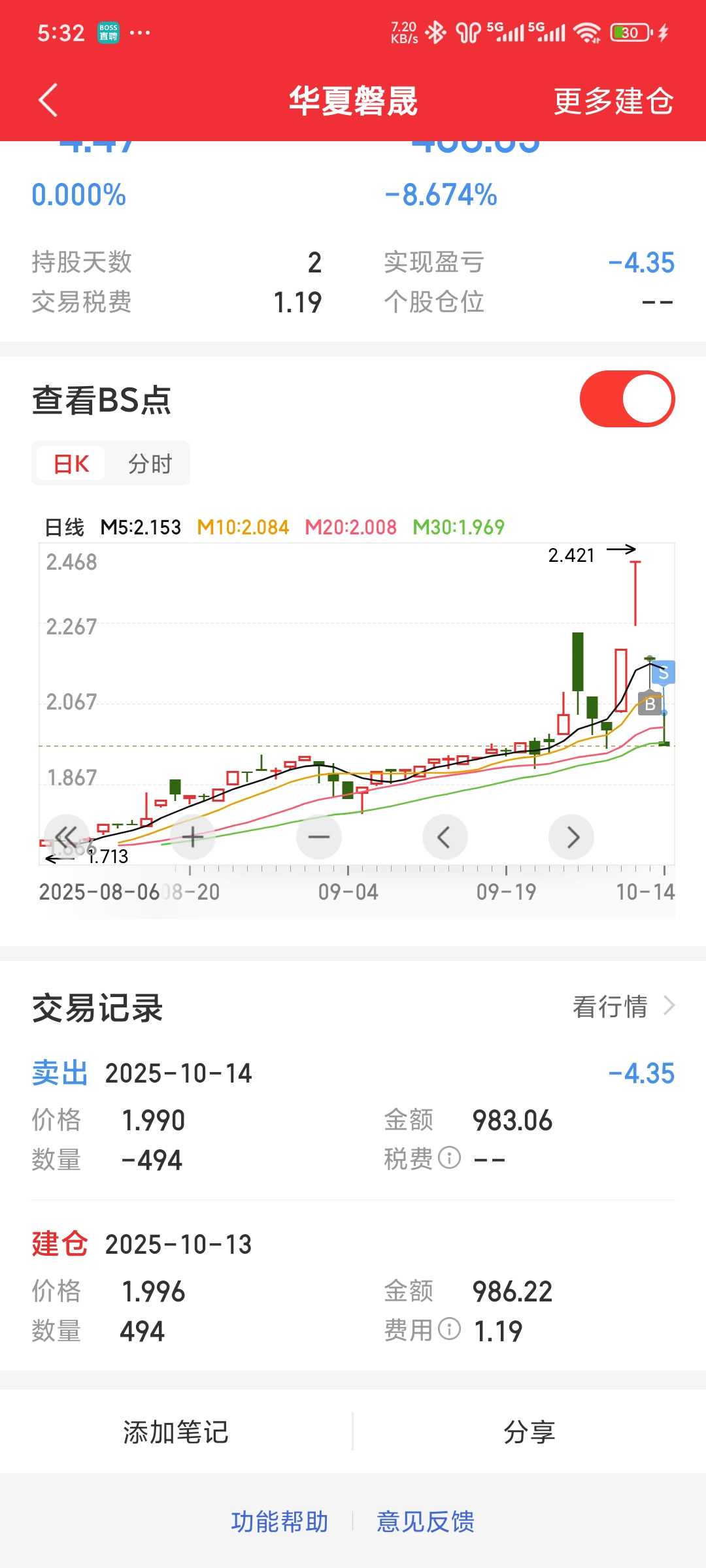Zoom in the K-line chart with plus
This screenshot has height=1568, width=706.
coord(192,837)
